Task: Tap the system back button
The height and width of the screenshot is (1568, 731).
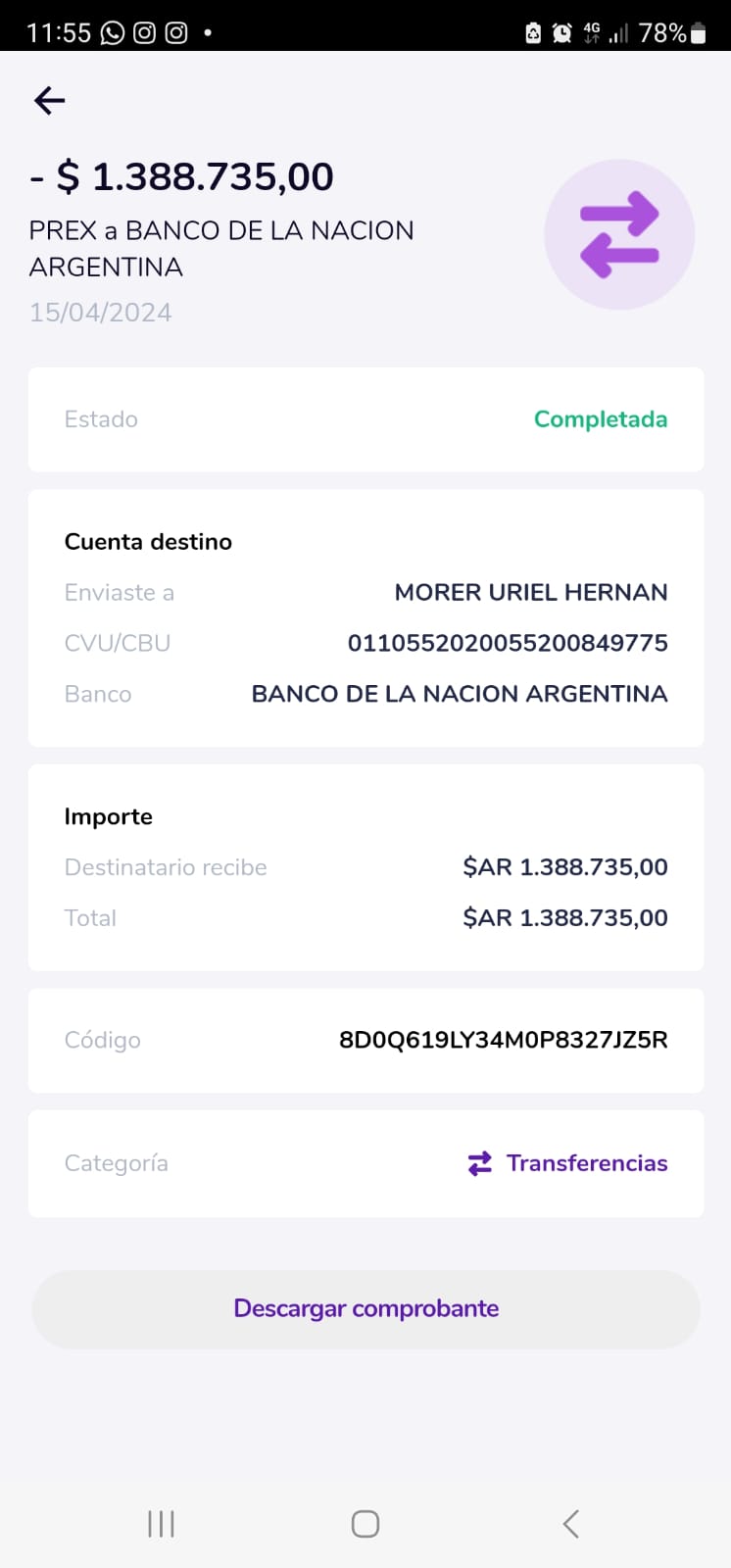Action: pos(571,1524)
